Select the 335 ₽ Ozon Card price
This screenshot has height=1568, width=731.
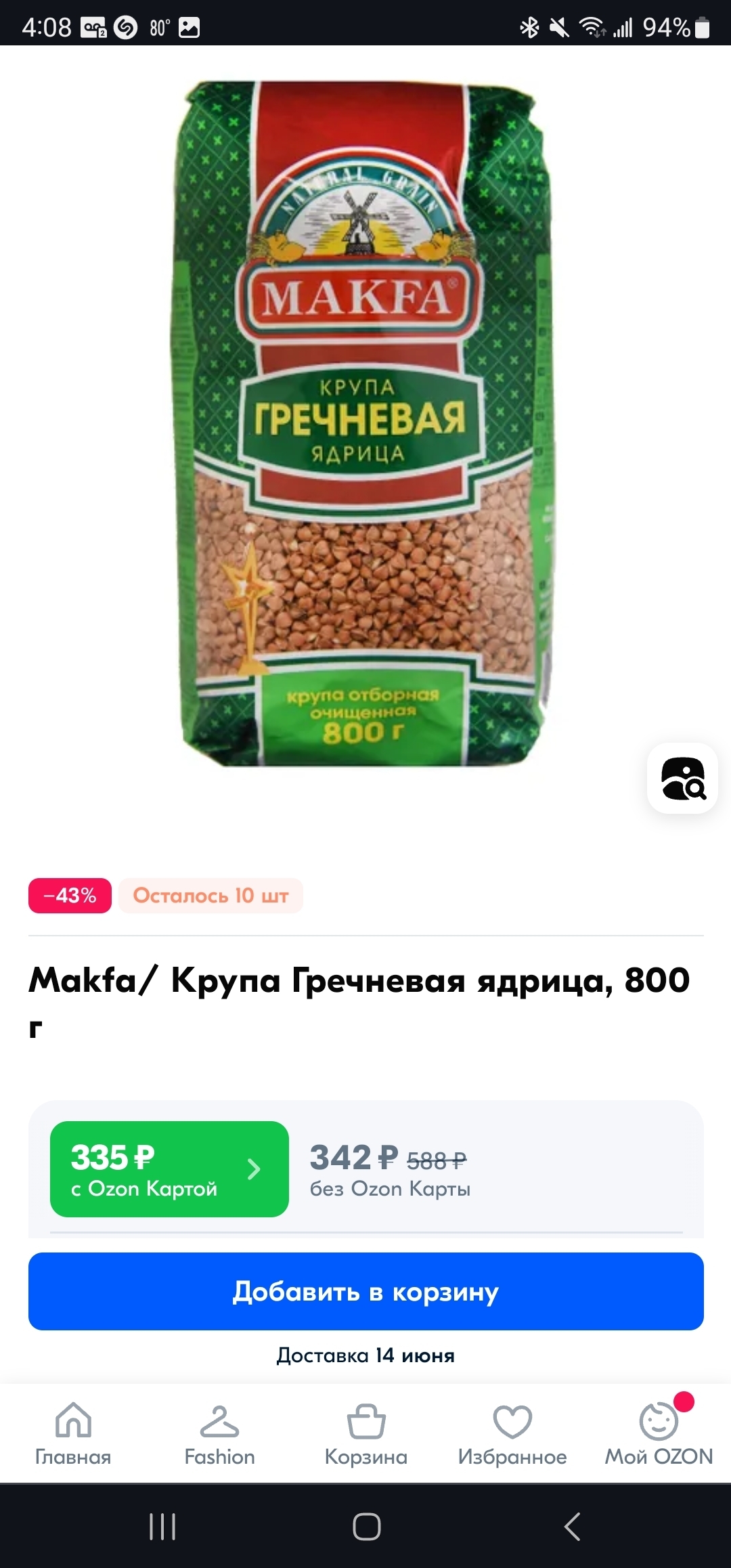click(169, 1169)
